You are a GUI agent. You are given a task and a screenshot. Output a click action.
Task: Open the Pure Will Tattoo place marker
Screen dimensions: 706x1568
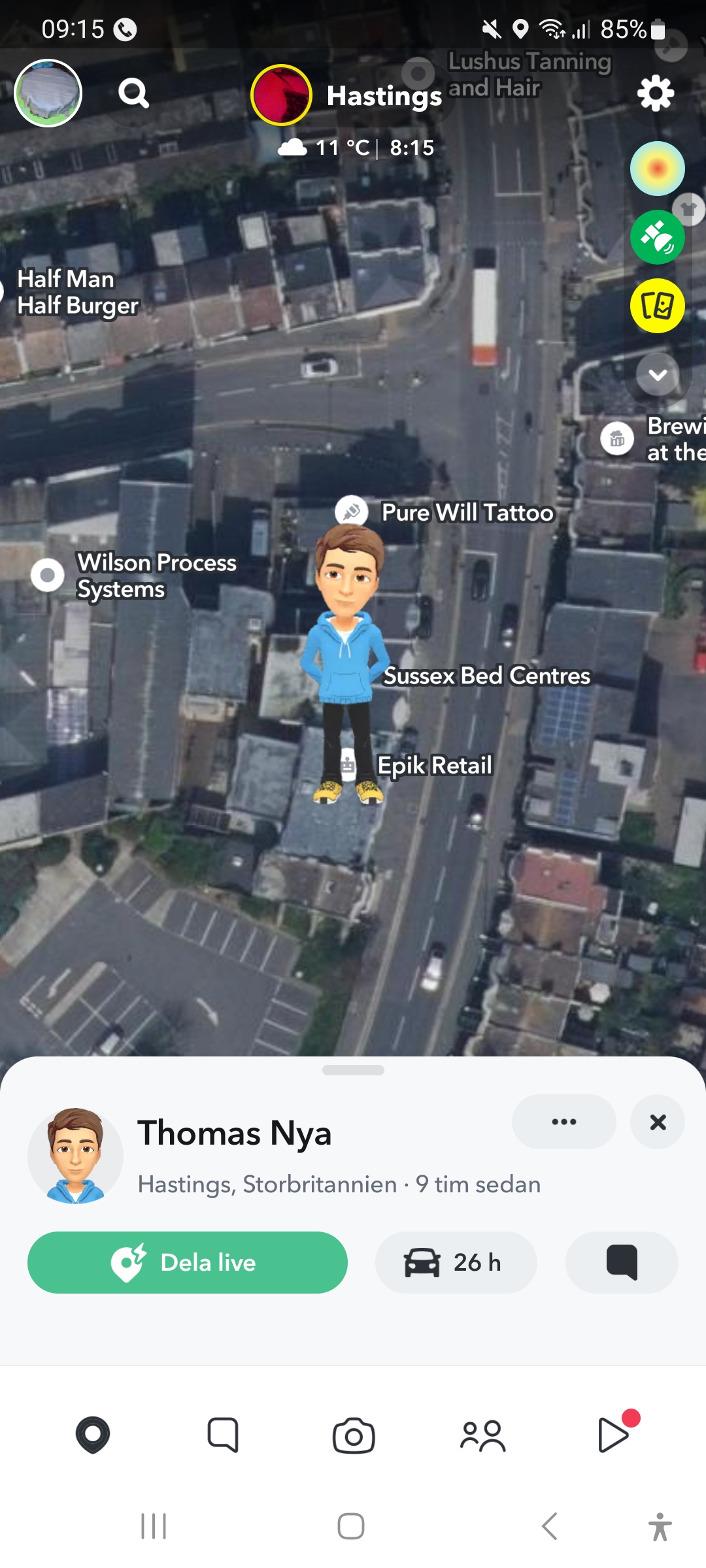click(x=352, y=512)
